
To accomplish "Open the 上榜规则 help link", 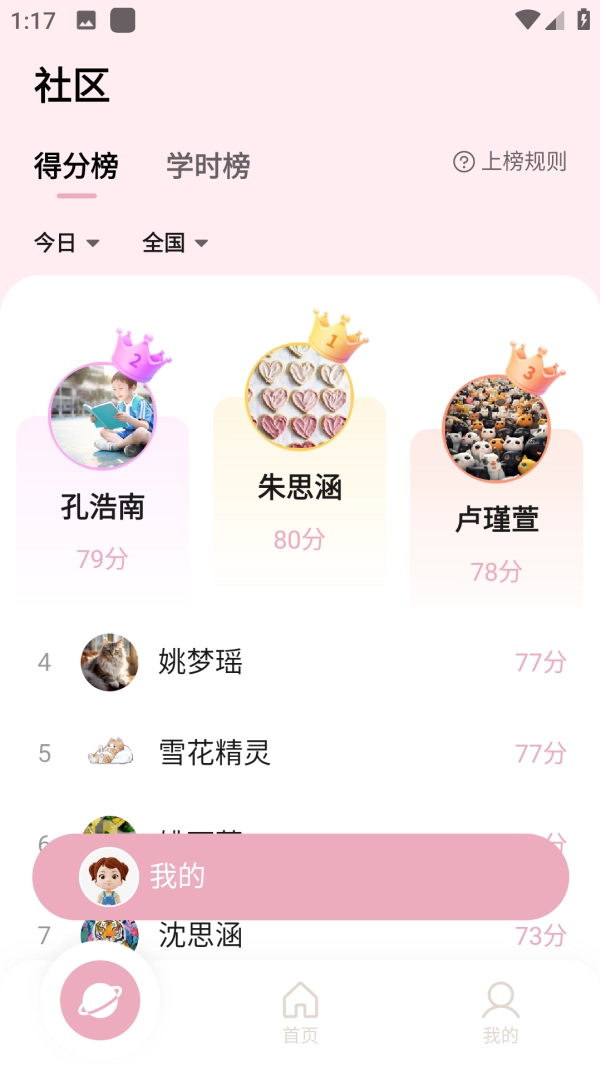I will pos(510,162).
